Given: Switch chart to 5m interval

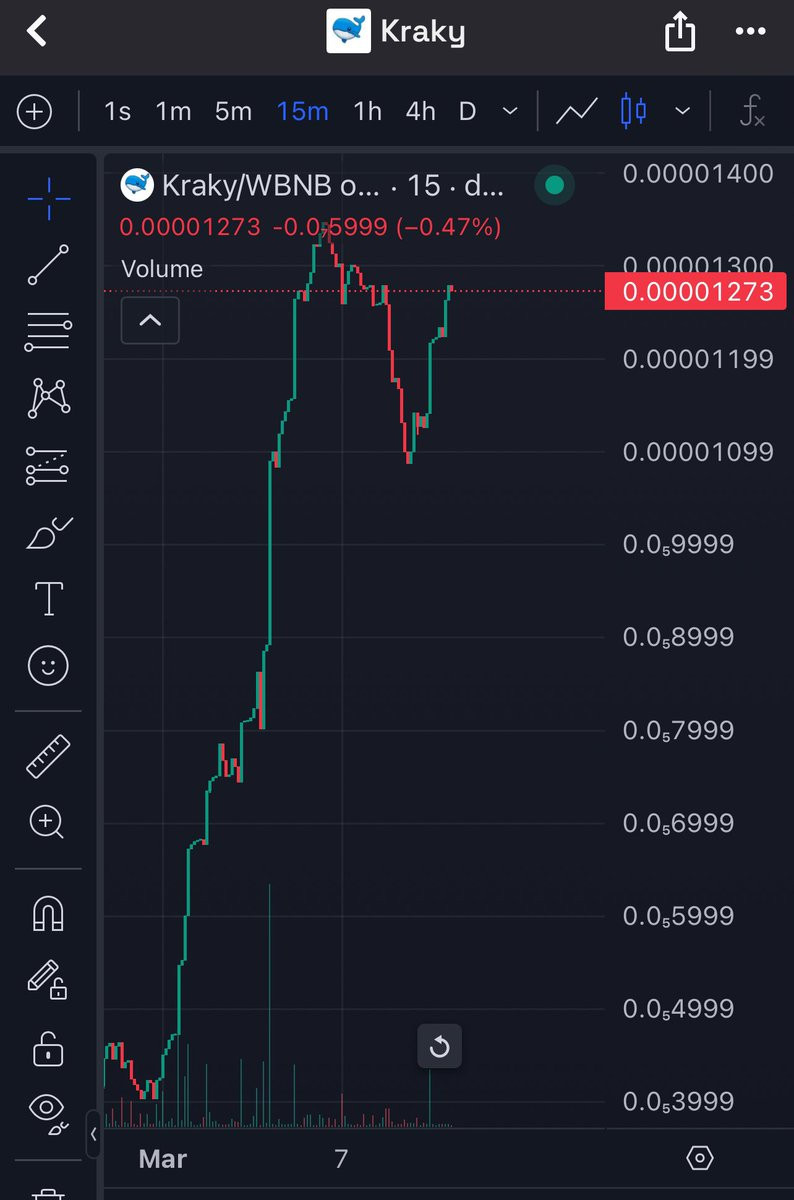Looking at the screenshot, I should [x=233, y=111].
